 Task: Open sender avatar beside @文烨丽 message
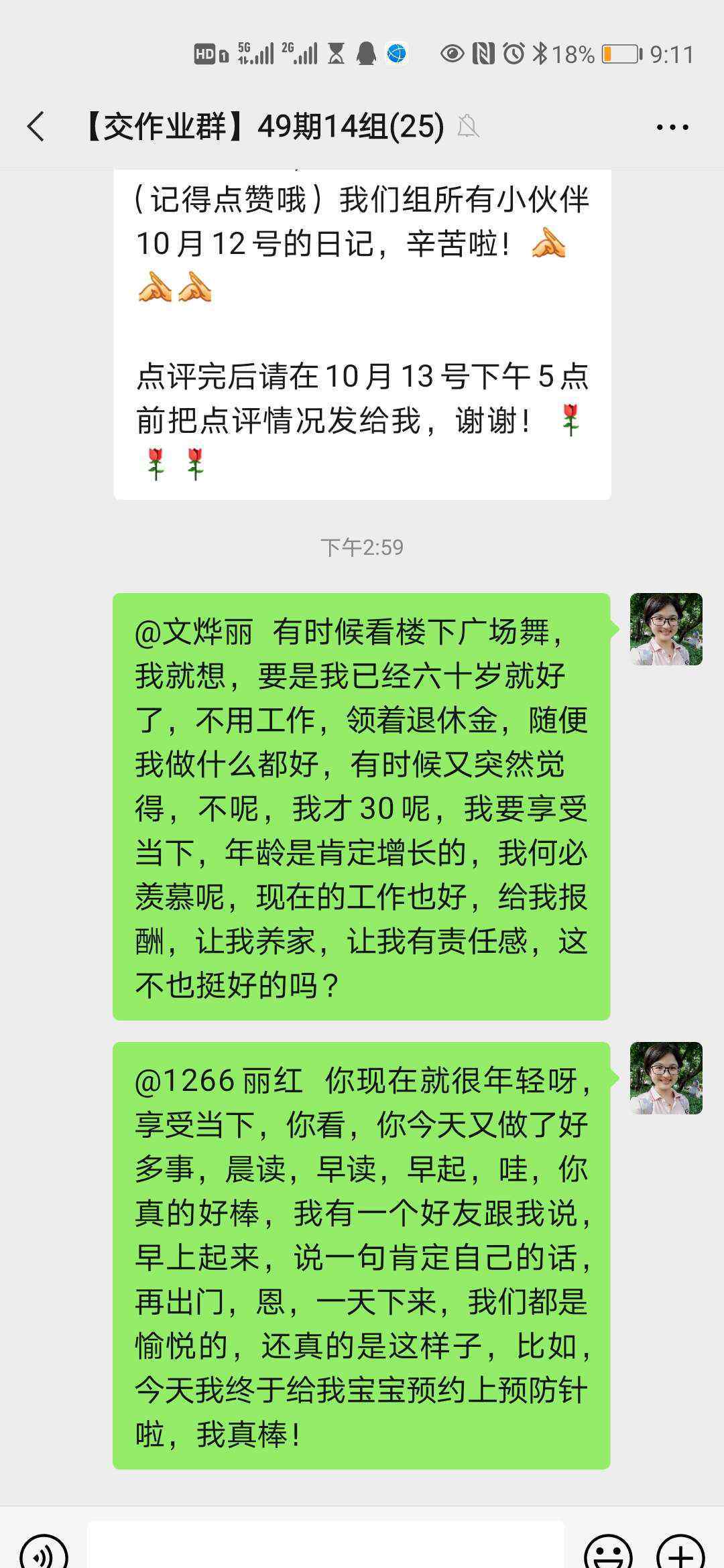666,629
